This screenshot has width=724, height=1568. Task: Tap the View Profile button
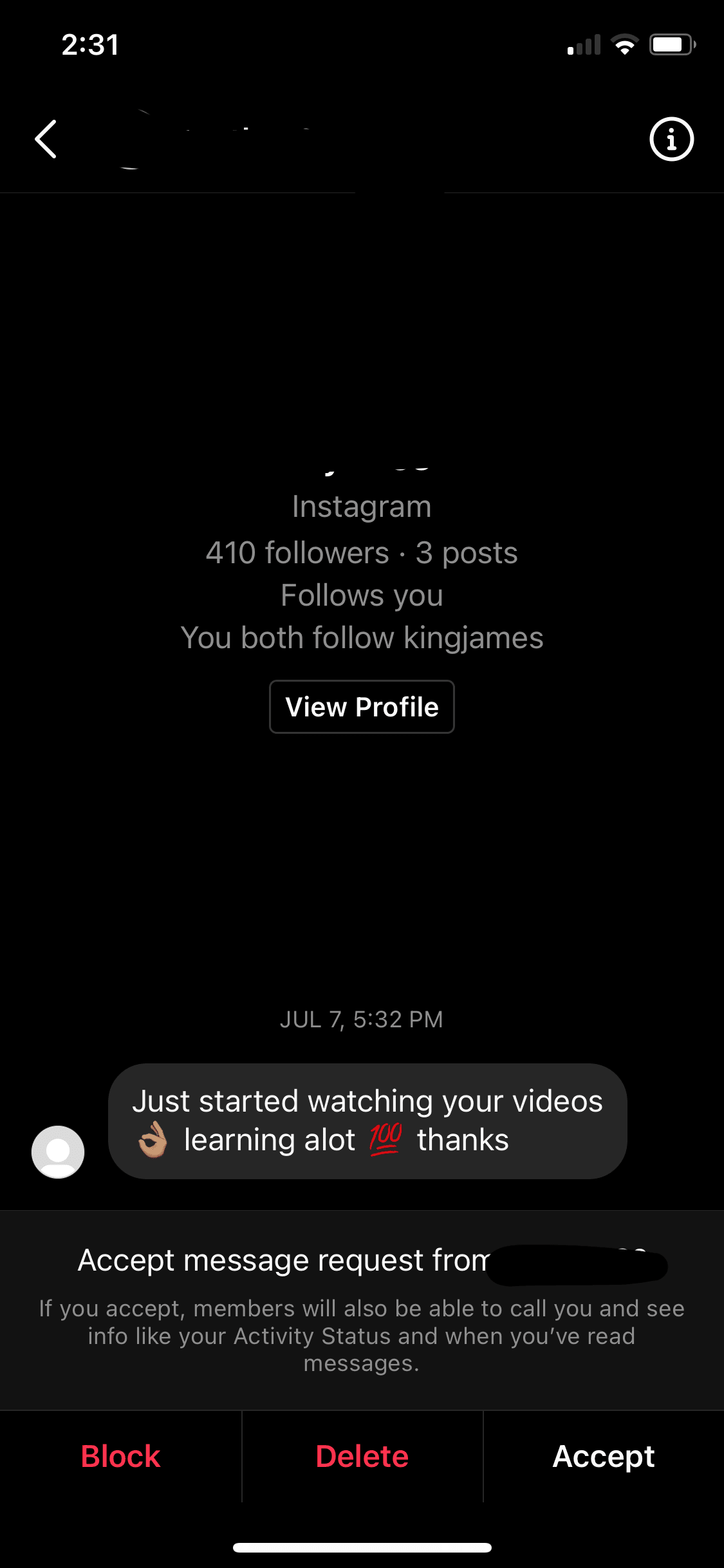(362, 707)
